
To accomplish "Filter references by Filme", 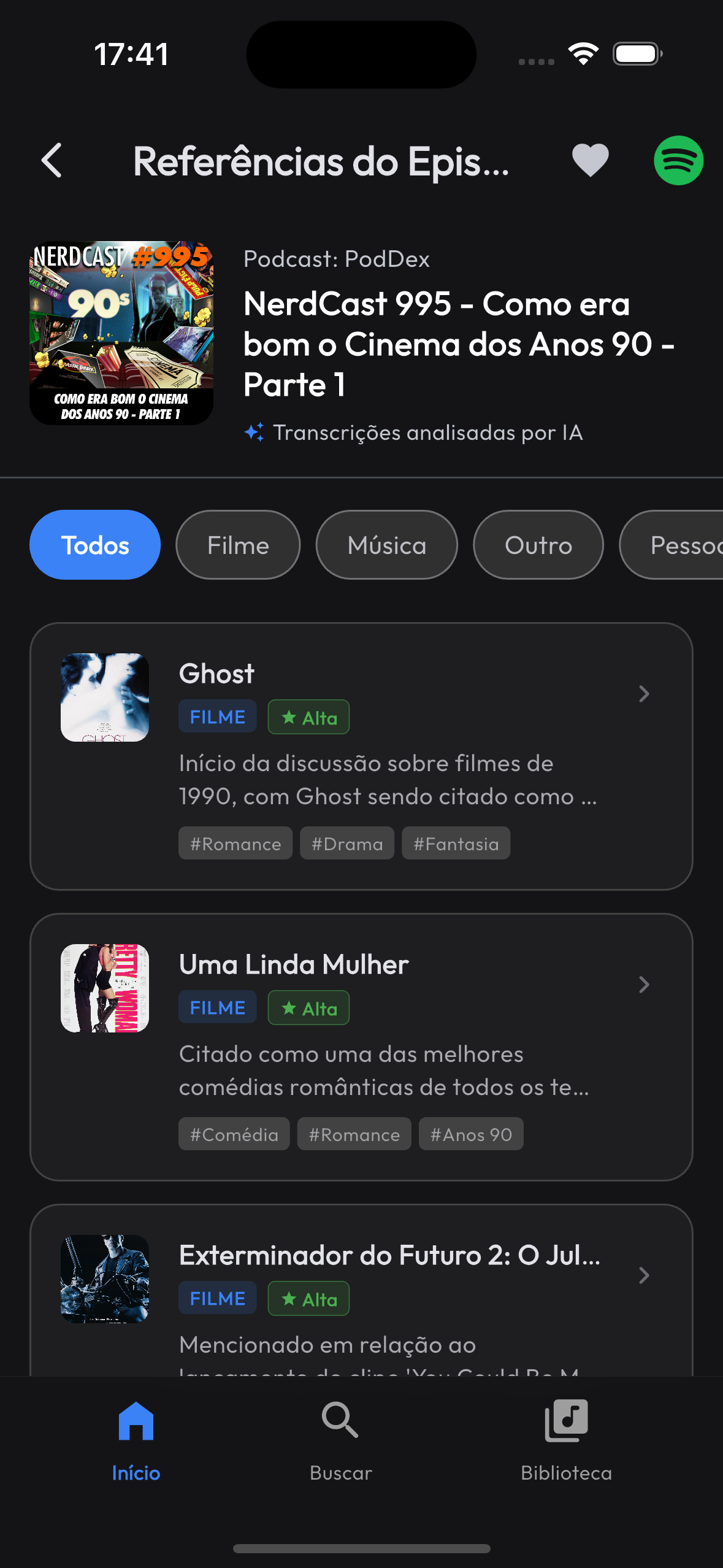I will coord(238,545).
